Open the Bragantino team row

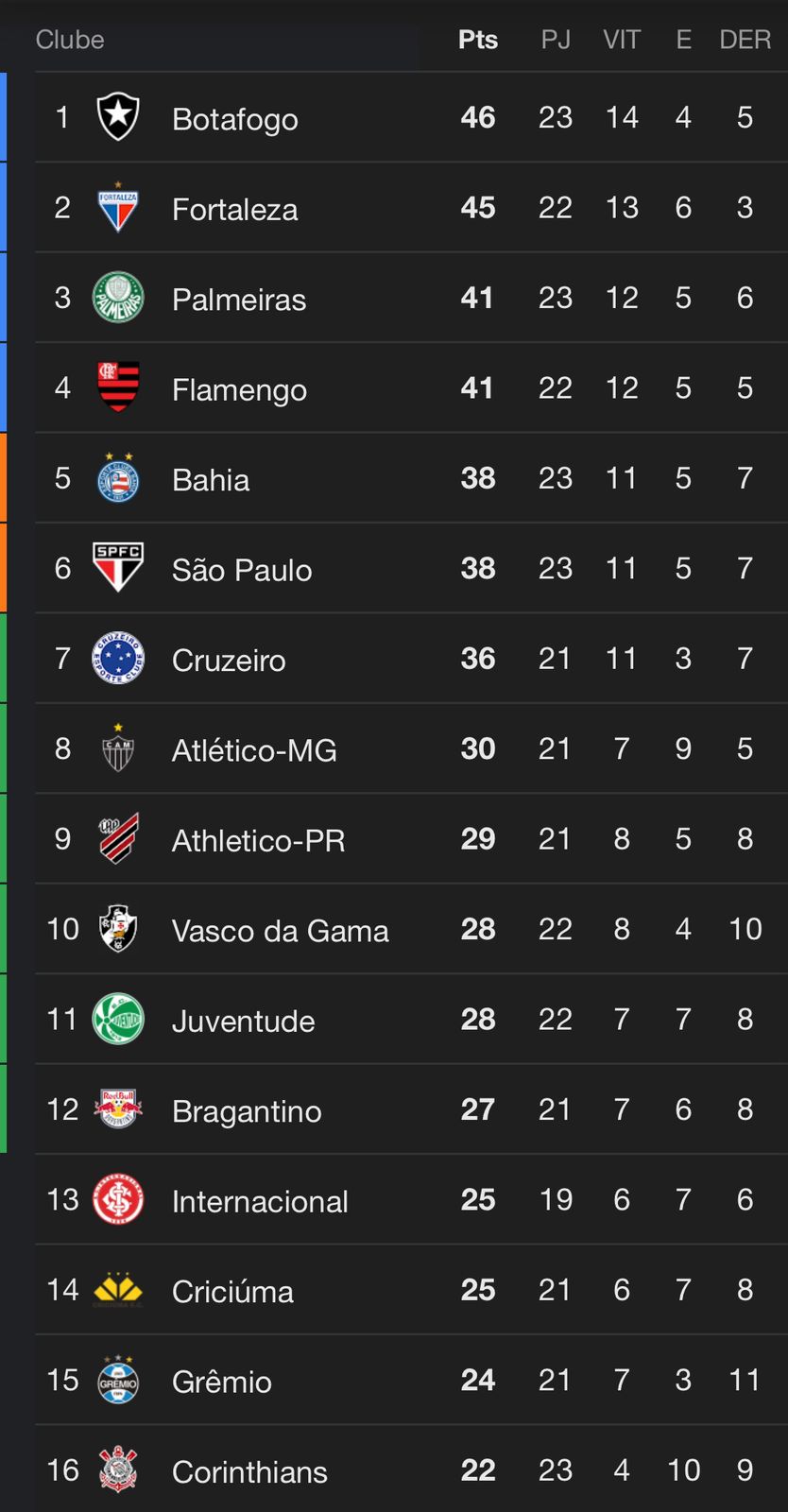pyautogui.click(x=411, y=1109)
